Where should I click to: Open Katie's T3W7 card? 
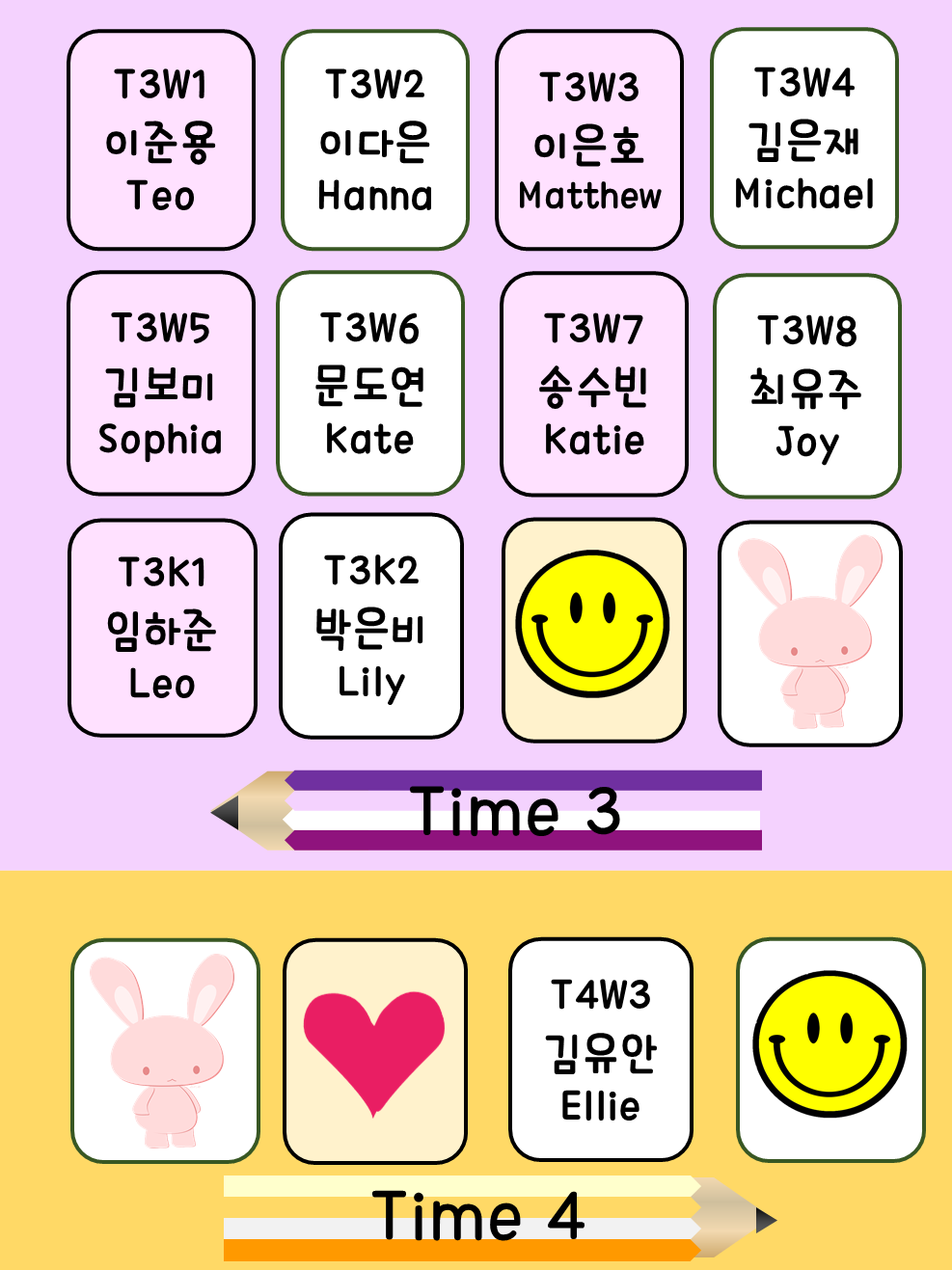pyautogui.click(x=594, y=384)
